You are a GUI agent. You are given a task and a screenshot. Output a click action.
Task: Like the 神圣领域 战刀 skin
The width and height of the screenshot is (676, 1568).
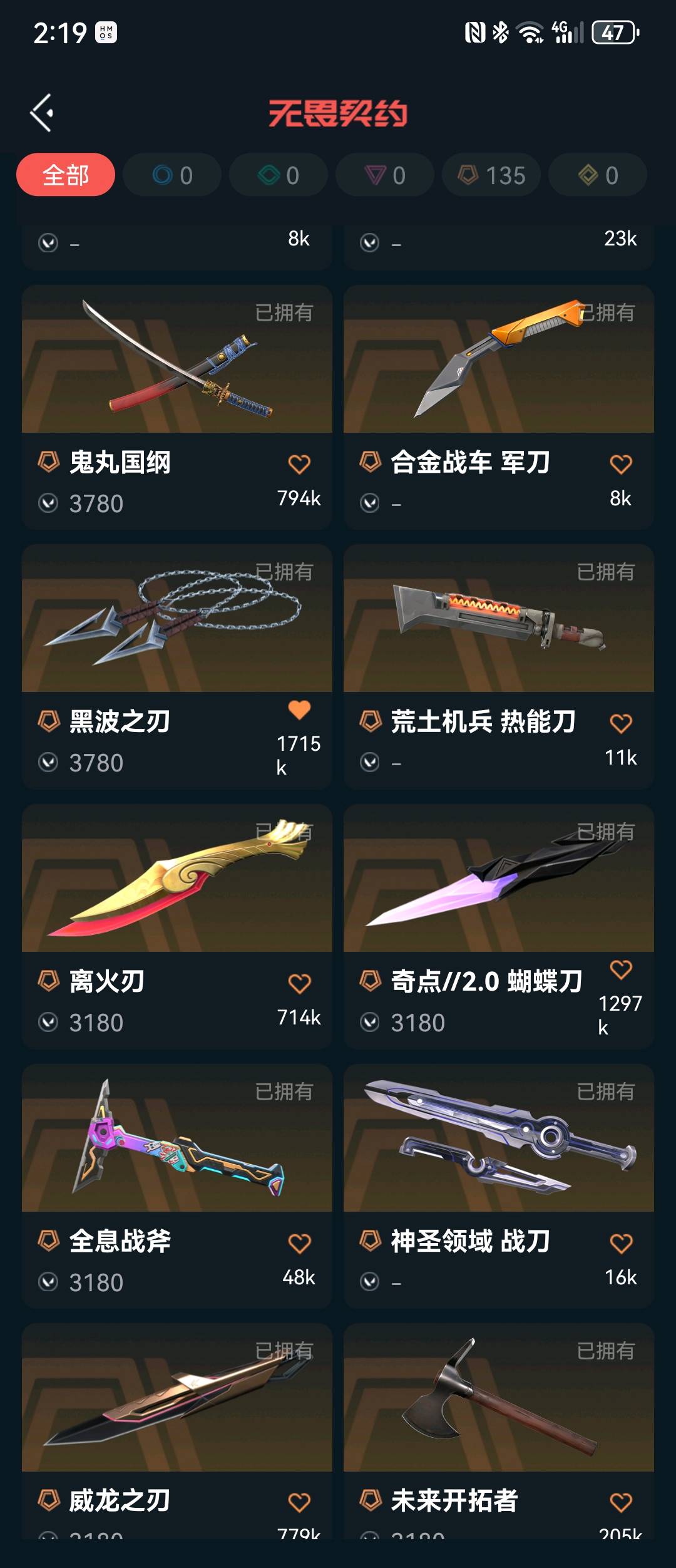point(621,1243)
